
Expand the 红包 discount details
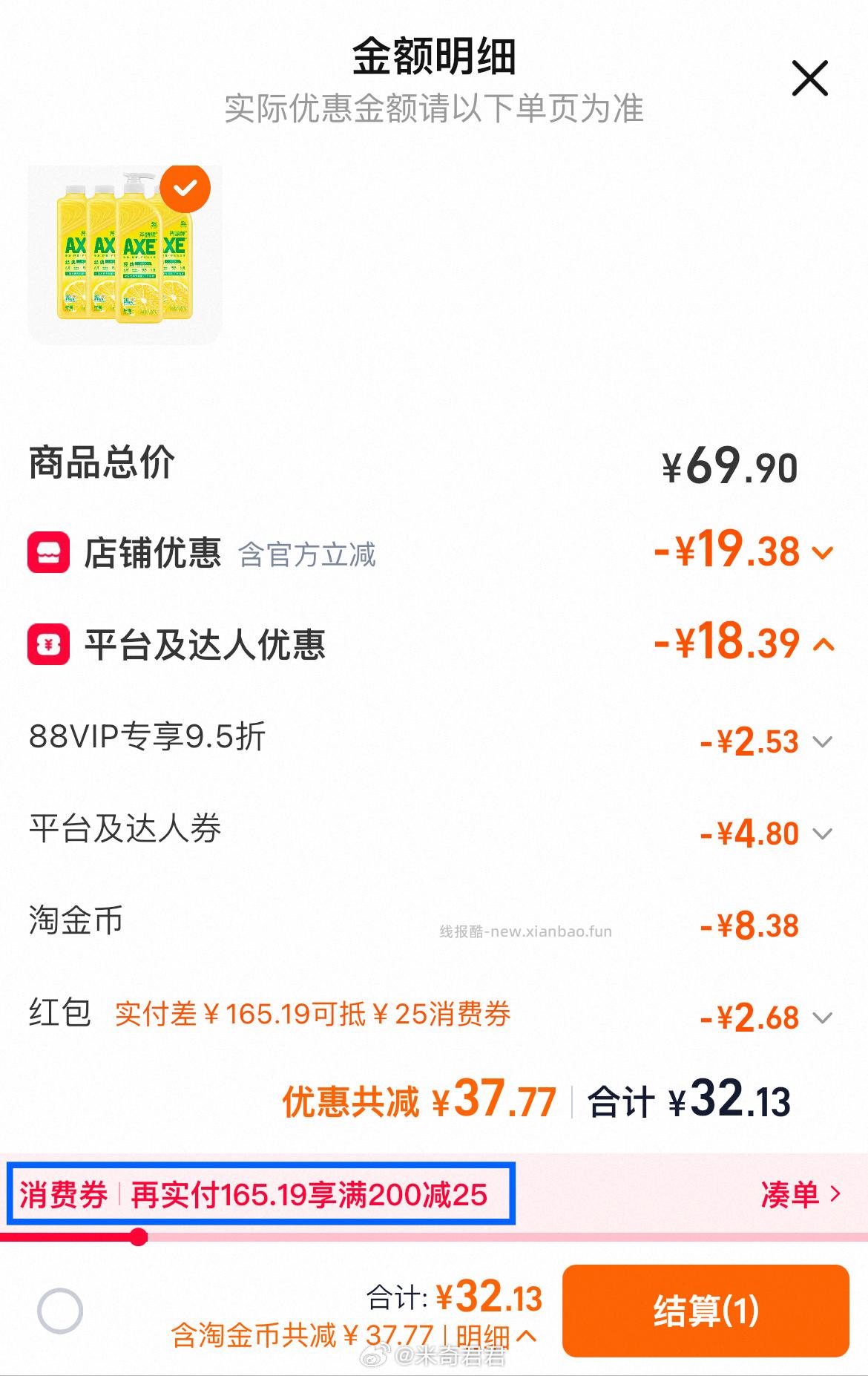[821, 1019]
